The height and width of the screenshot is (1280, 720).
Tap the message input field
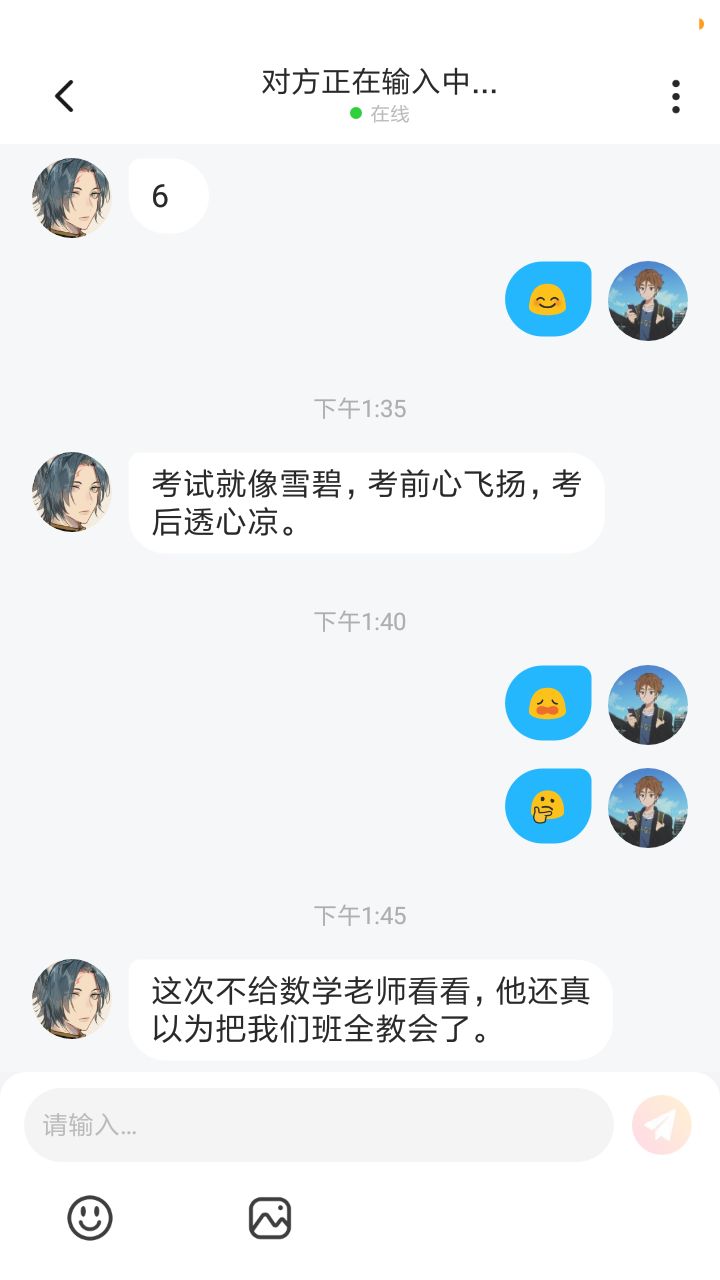click(318, 1125)
